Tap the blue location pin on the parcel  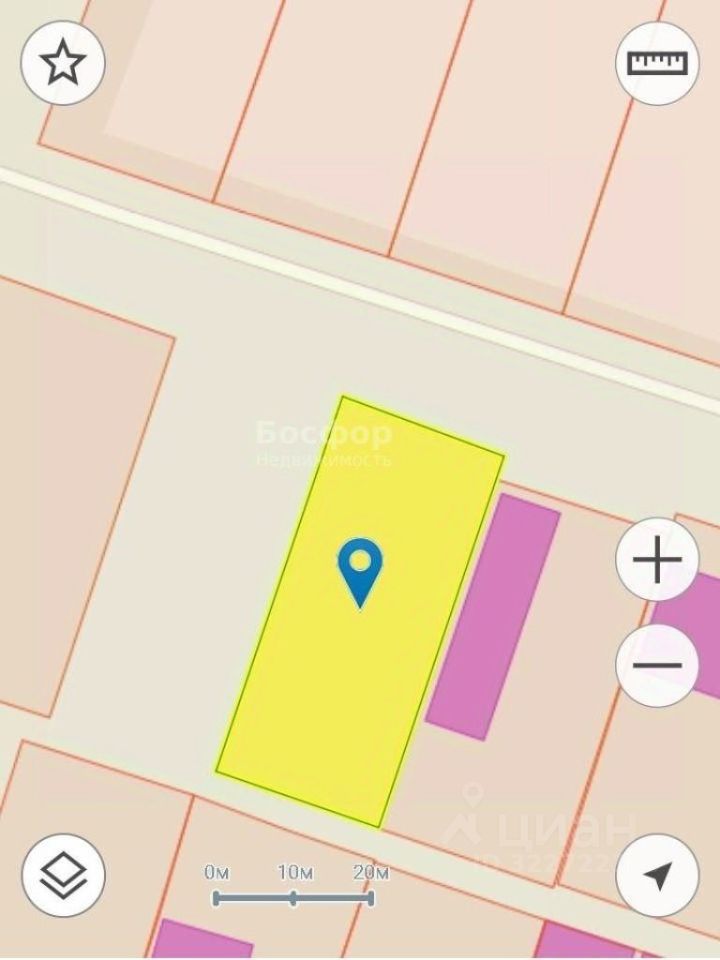(x=359, y=568)
